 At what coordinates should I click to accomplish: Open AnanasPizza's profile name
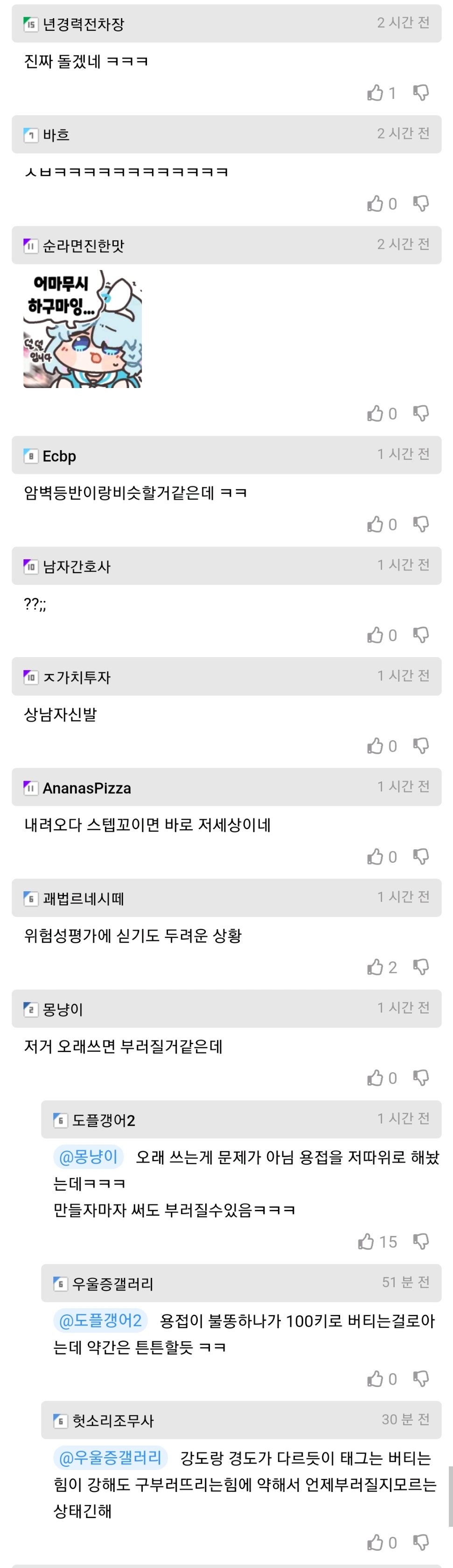86,788
